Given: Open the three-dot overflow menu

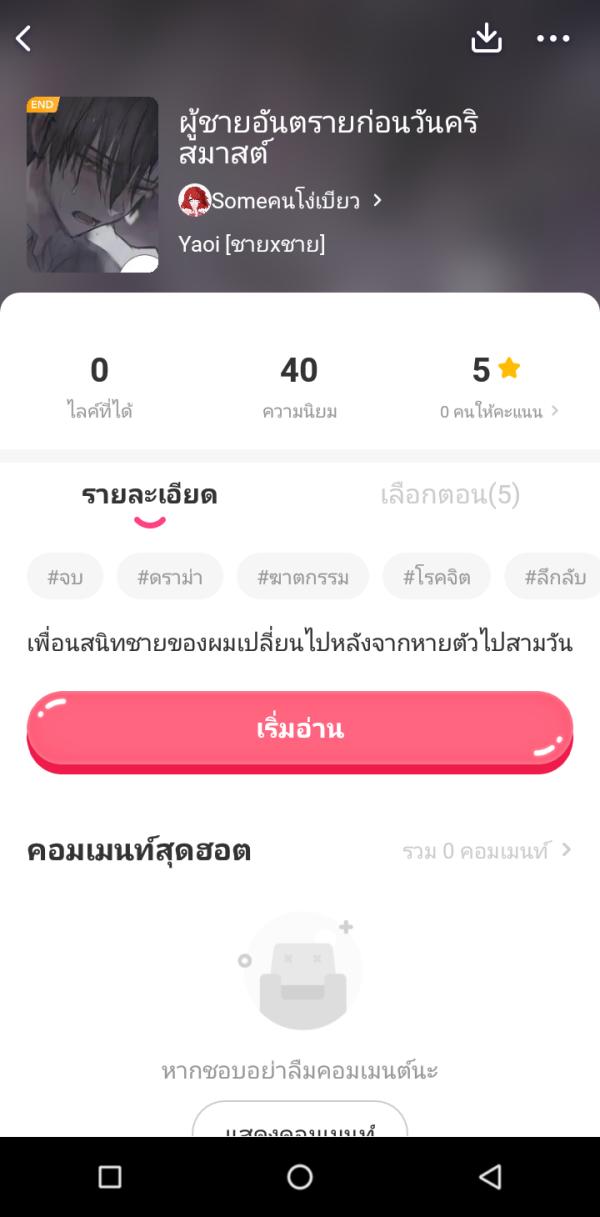Looking at the screenshot, I should (x=553, y=39).
